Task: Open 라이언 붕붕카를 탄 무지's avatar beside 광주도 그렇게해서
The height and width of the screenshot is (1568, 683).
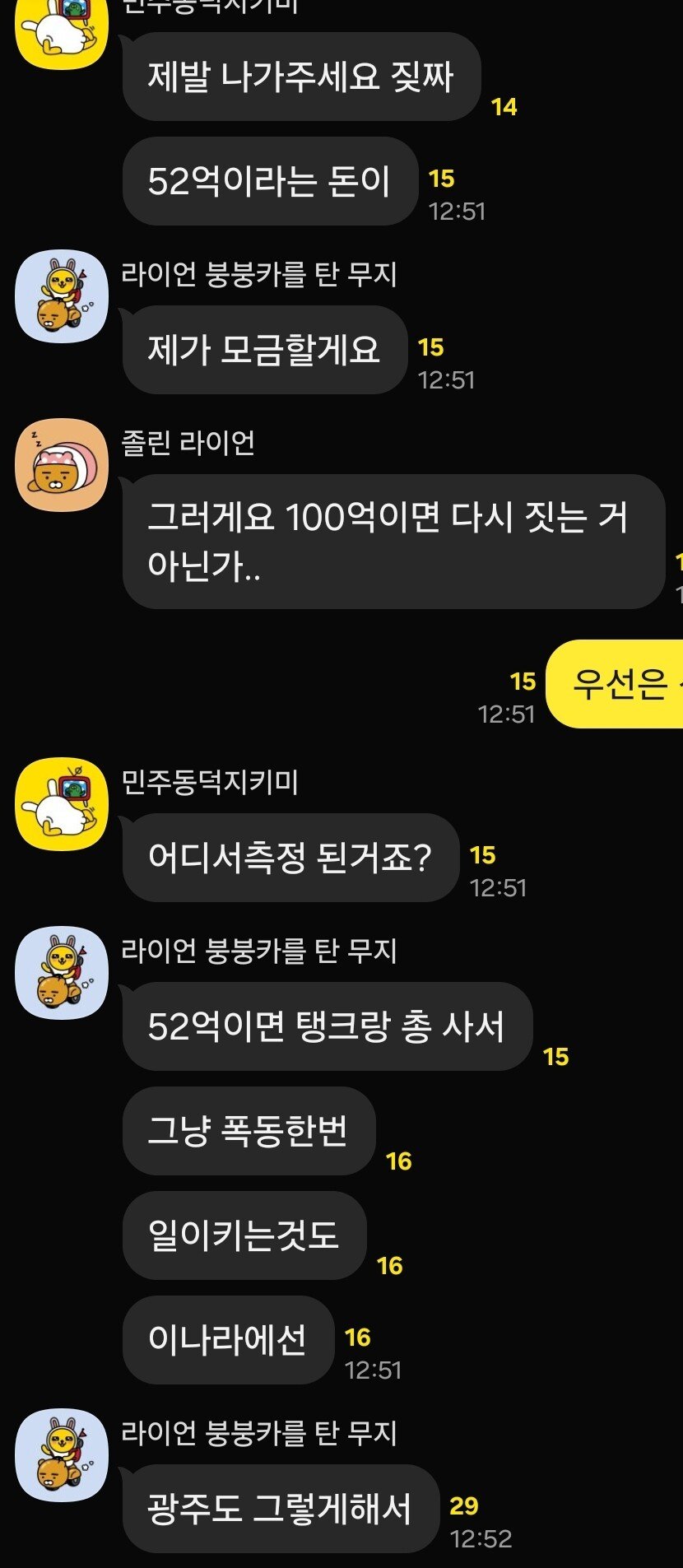Action: point(62,1455)
